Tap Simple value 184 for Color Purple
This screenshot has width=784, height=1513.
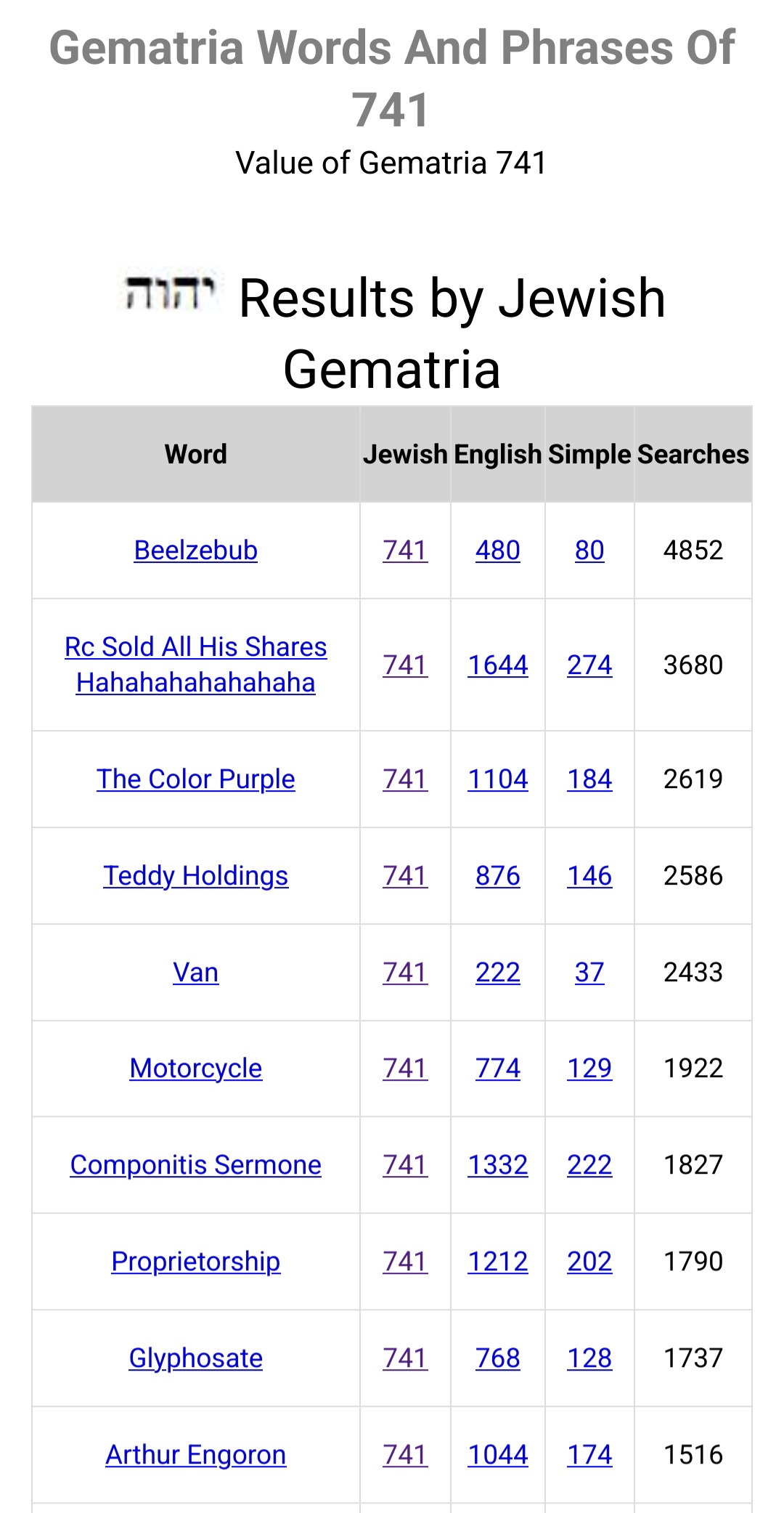point(589,779)
